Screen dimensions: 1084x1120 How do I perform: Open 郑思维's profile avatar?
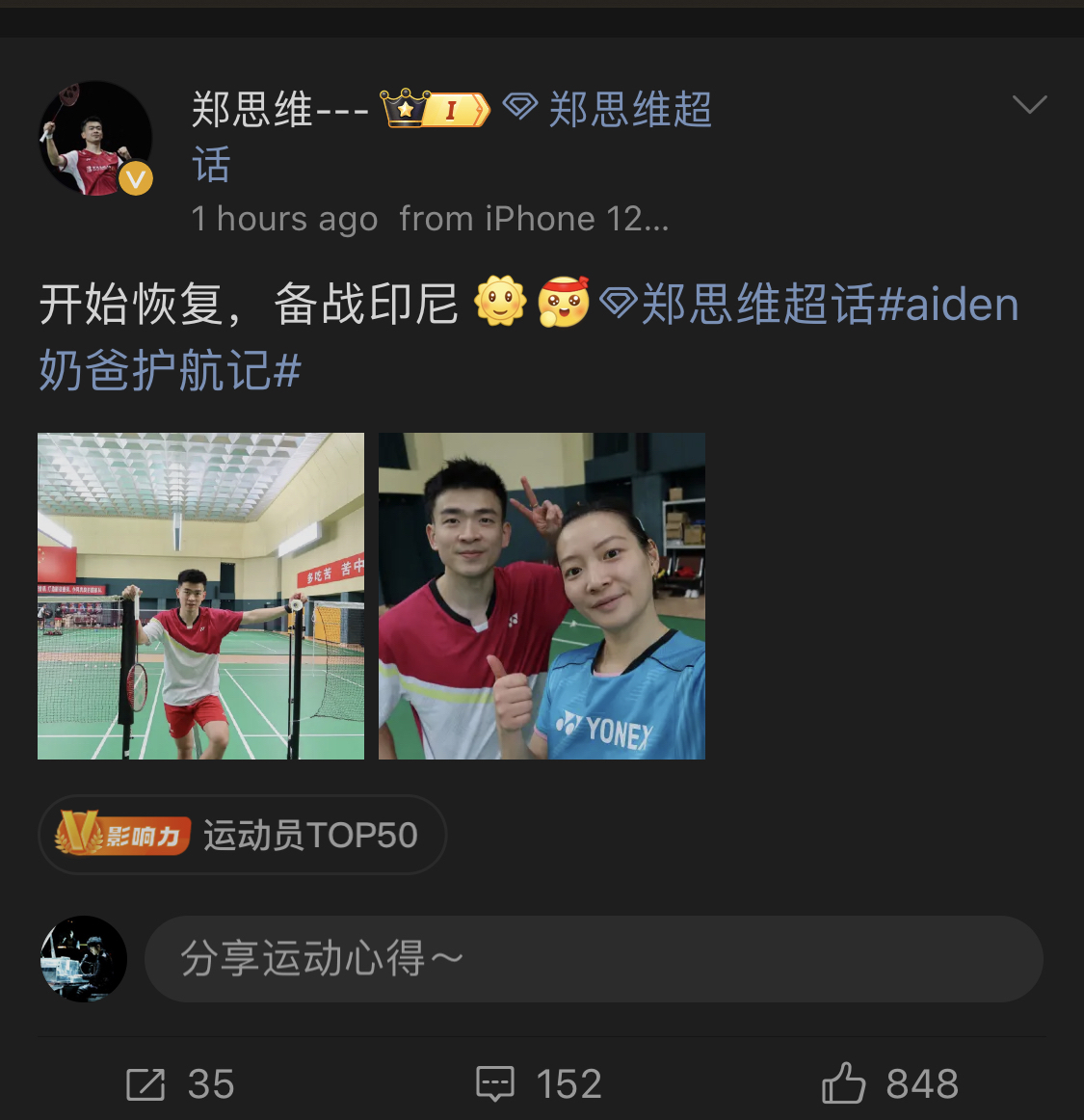95,138
